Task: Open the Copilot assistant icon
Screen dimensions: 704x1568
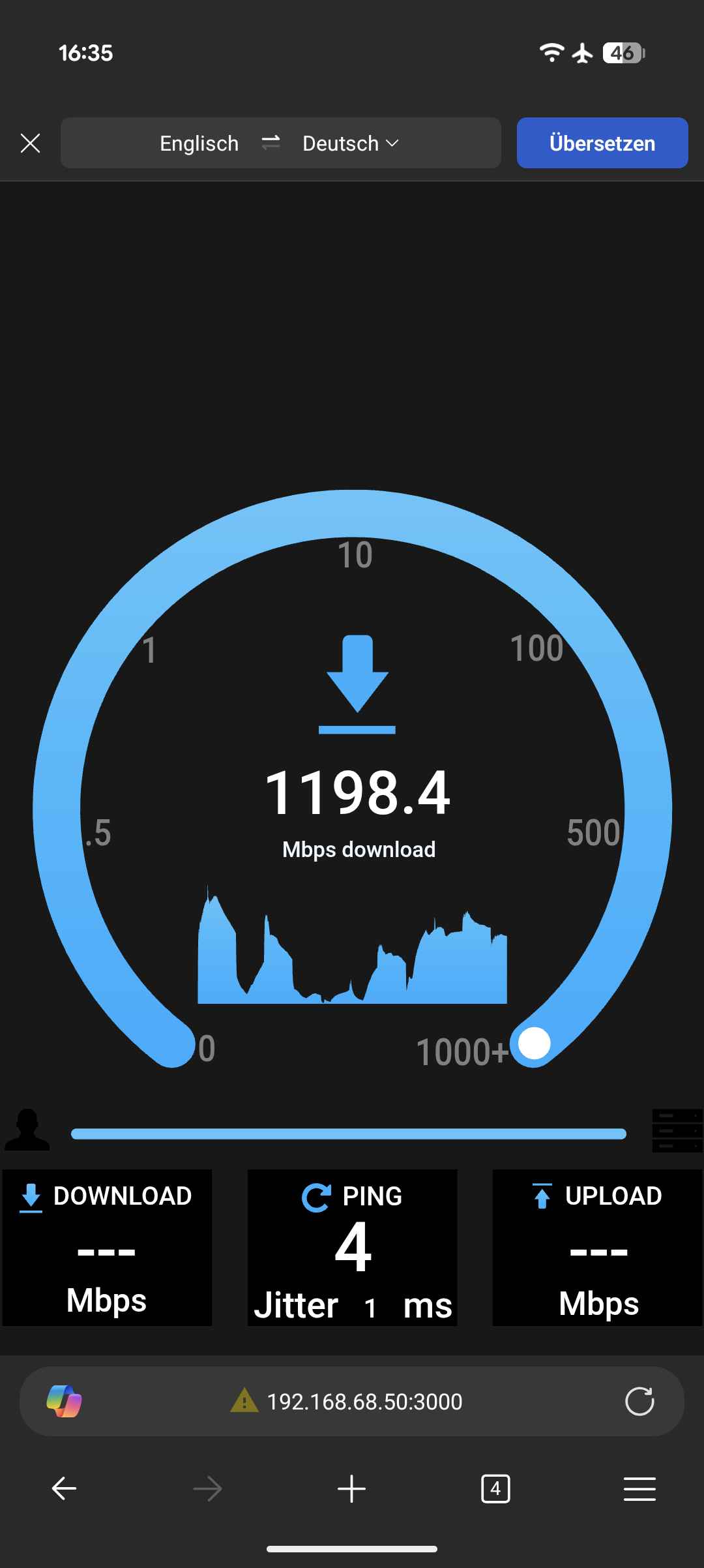Action: (x=64, y=1401)
